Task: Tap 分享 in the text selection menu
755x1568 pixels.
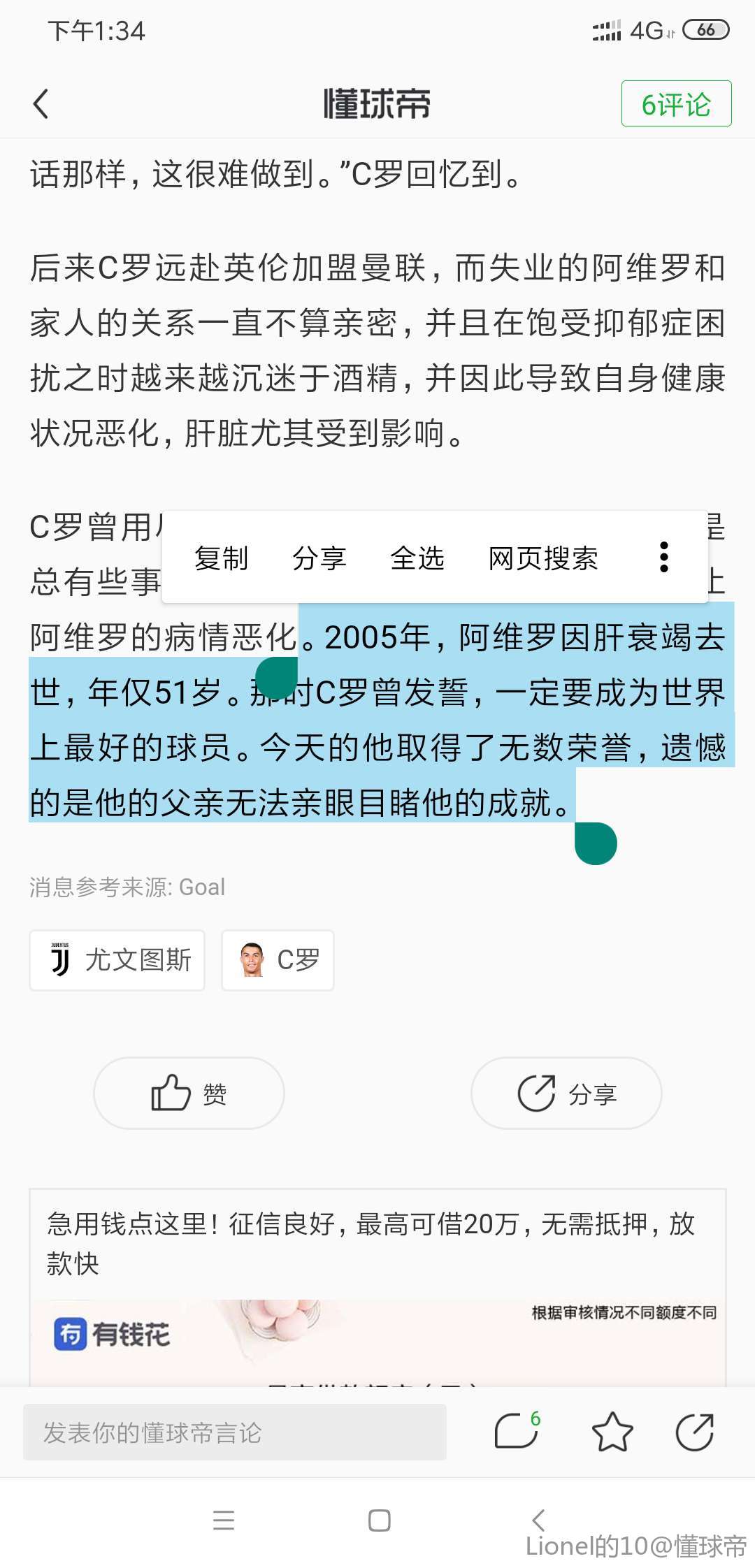Action: point(319,558)
